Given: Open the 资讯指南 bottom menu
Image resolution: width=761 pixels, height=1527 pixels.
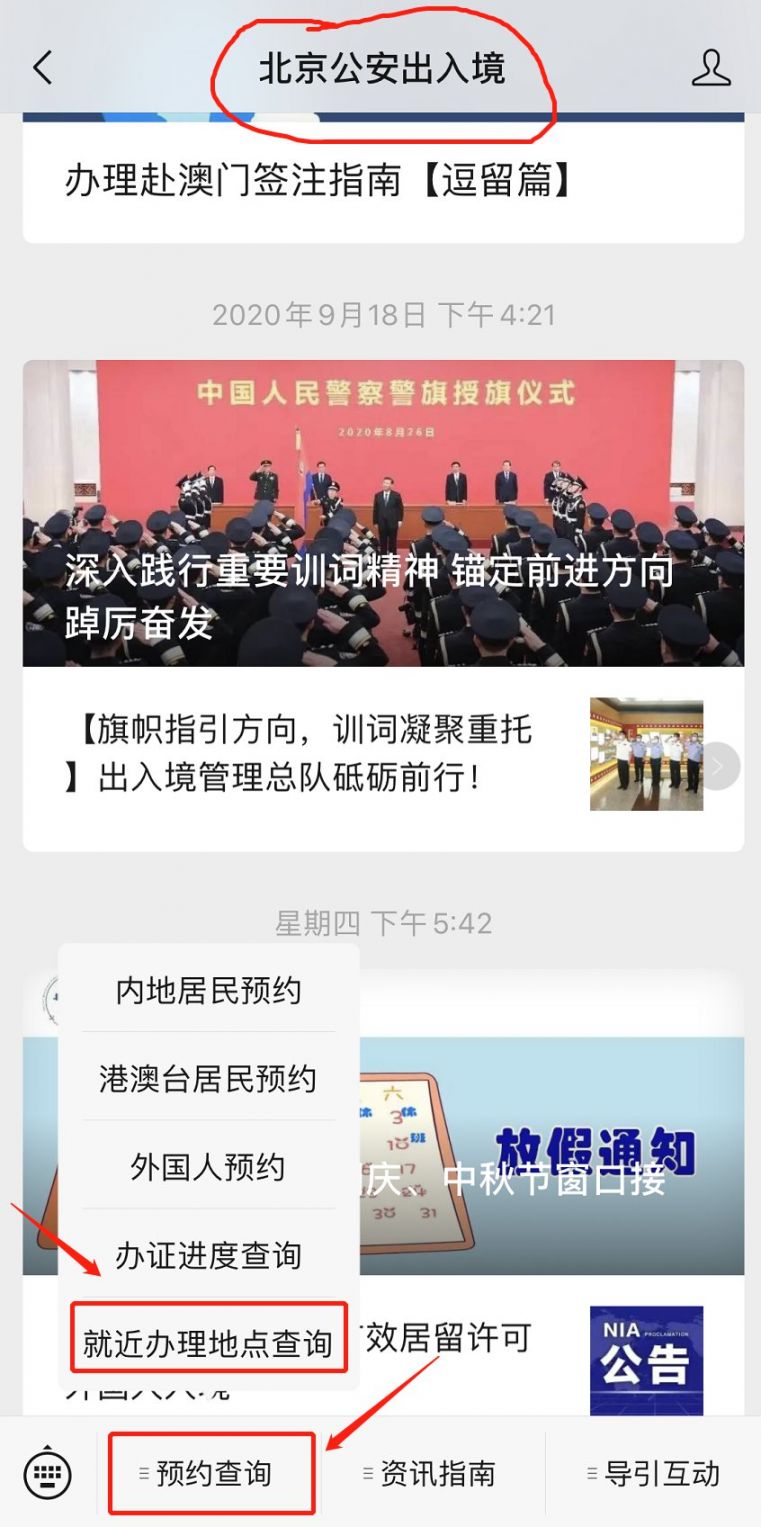Looking at the screenshot, I should click(430, 1473).
